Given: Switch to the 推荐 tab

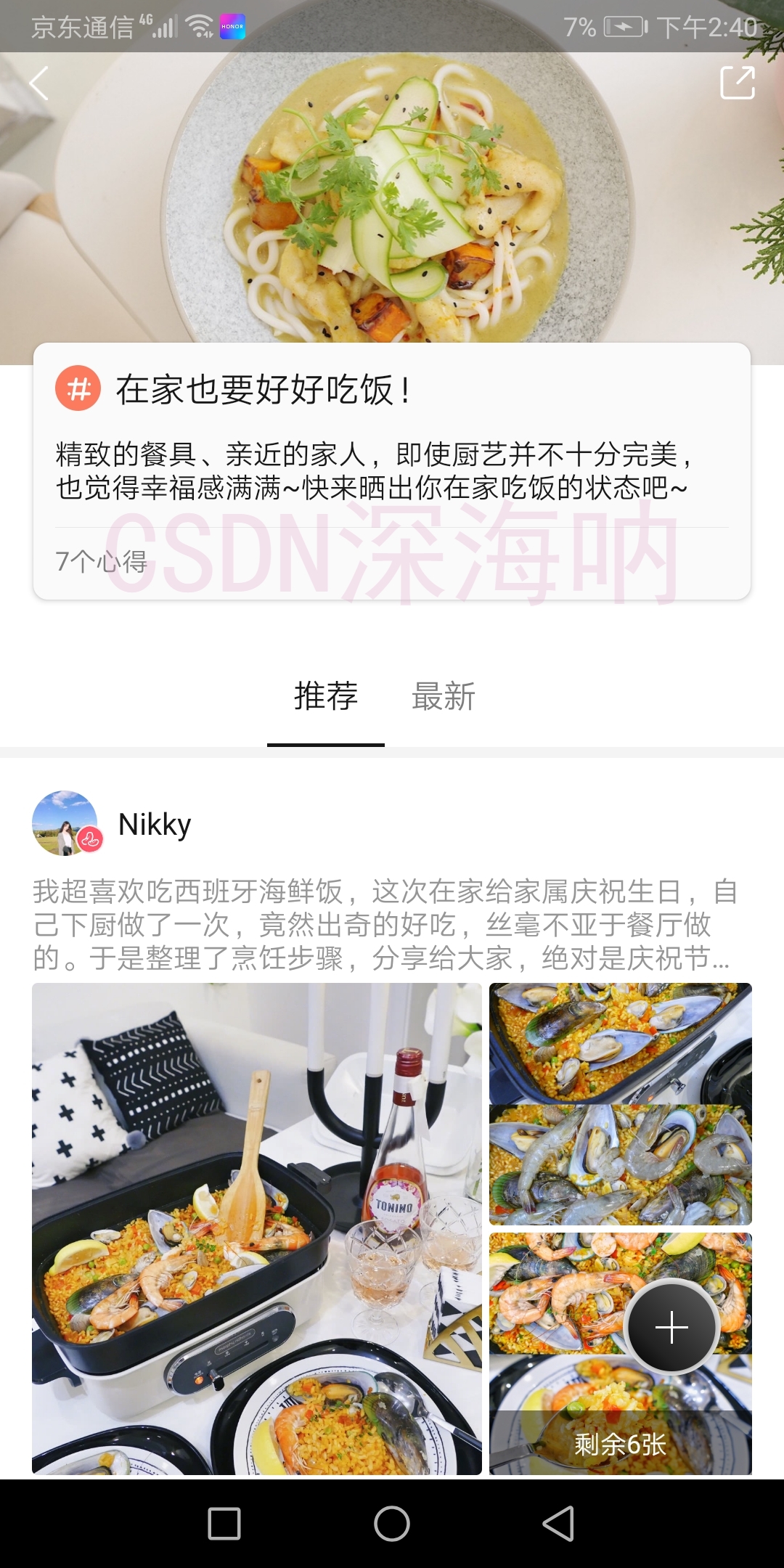Looking at the screenshot, I should pyautogui.click(x=325, y=695).
